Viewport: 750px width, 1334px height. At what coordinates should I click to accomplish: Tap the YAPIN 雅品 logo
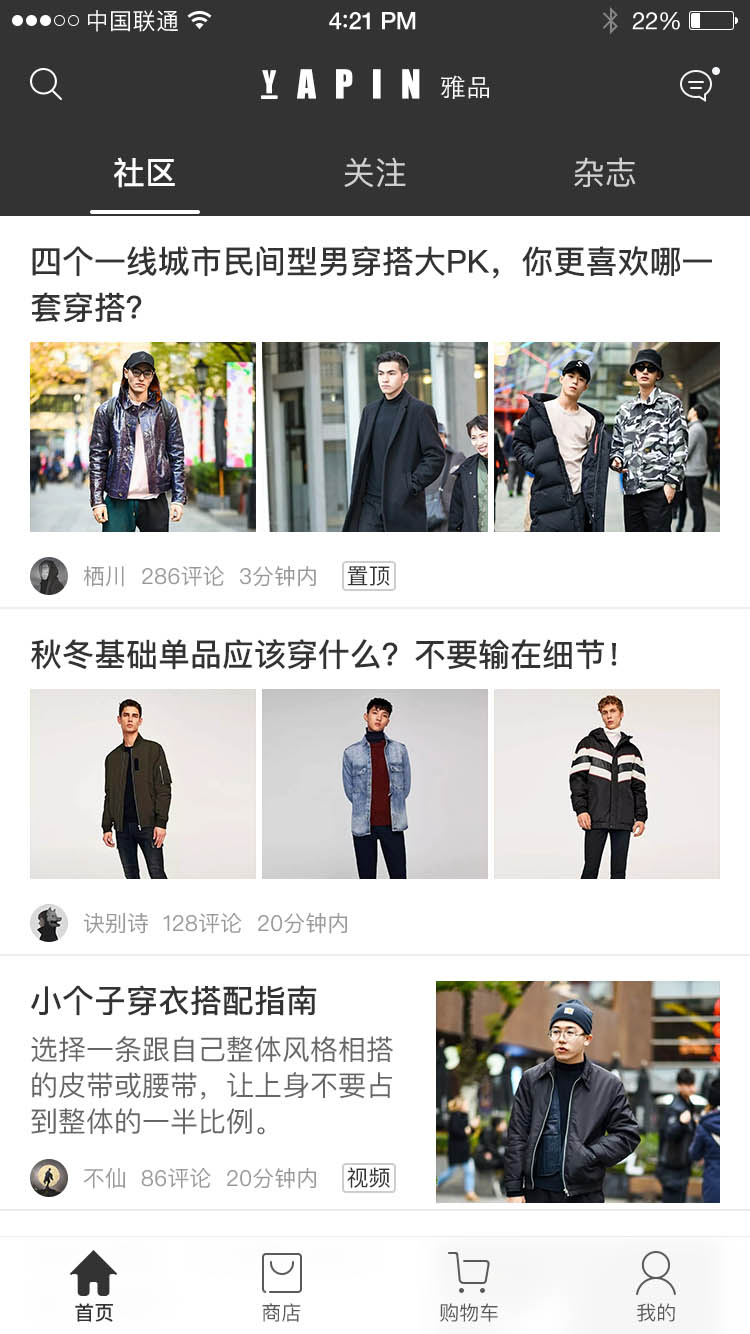375,85
